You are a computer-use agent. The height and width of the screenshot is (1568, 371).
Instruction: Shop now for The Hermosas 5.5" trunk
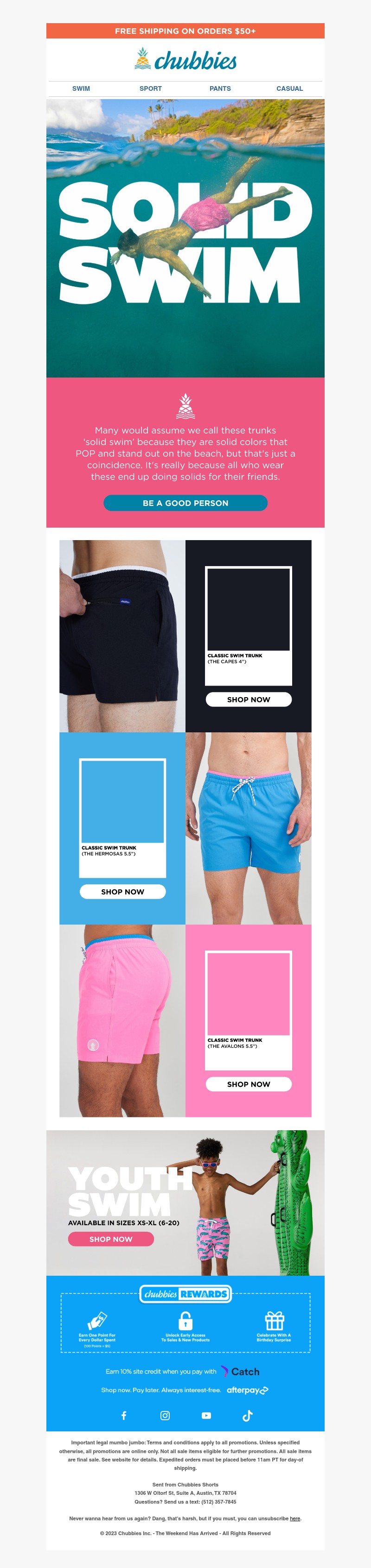click(122, 892)
